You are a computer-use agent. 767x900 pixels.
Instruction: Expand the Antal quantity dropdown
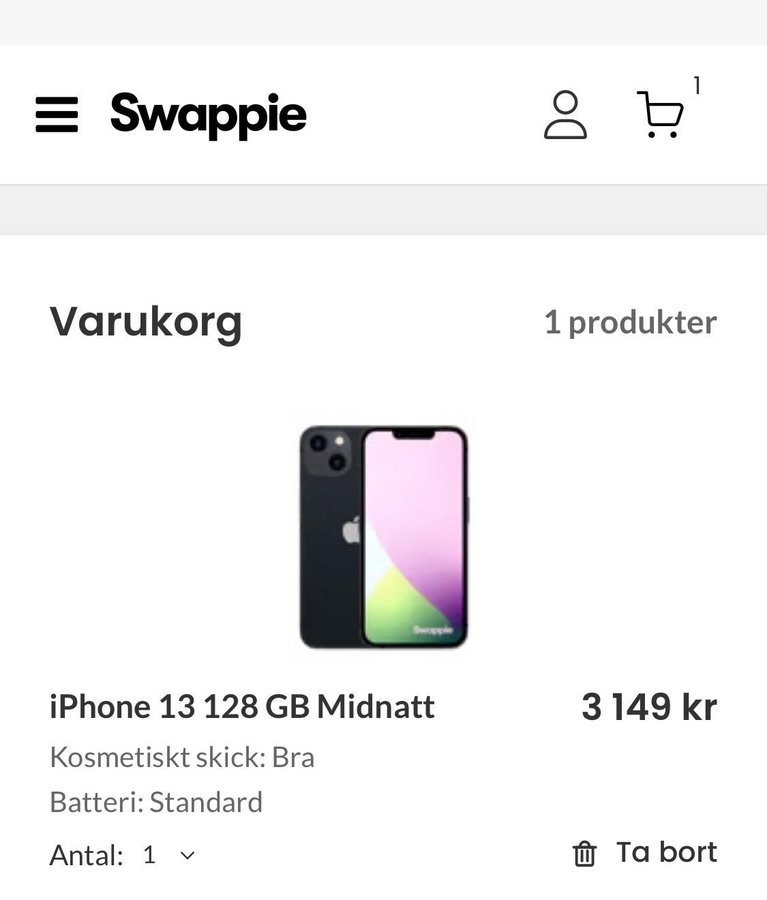click(168, 855)
